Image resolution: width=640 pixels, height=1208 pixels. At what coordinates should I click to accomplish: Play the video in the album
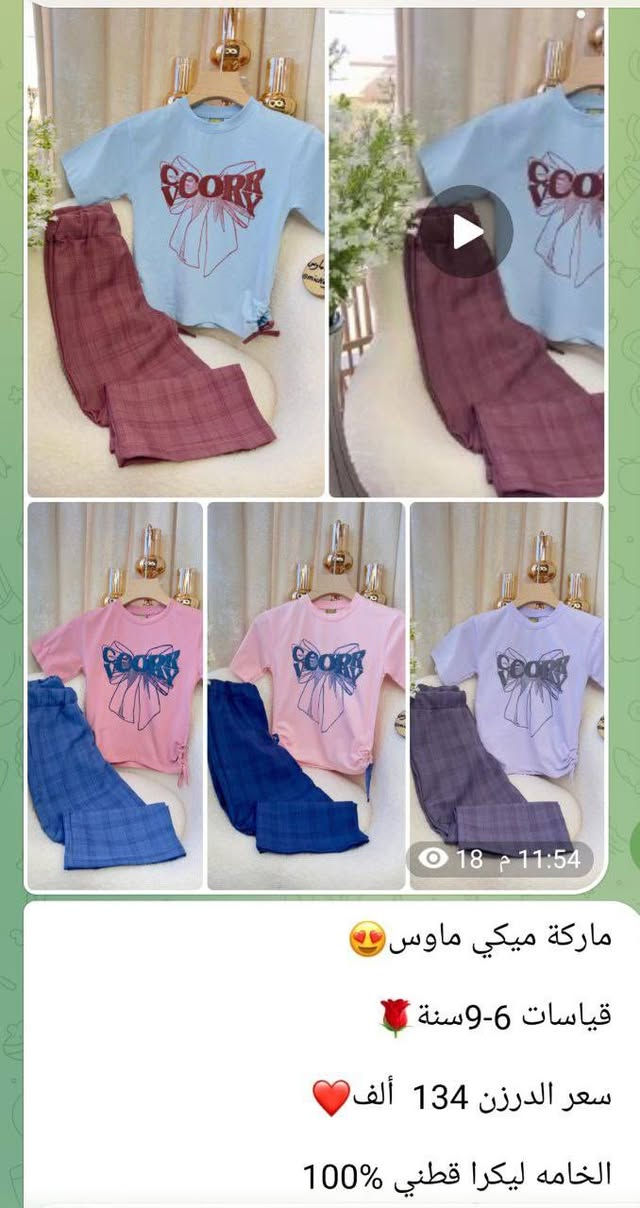[x=465, y=232]
